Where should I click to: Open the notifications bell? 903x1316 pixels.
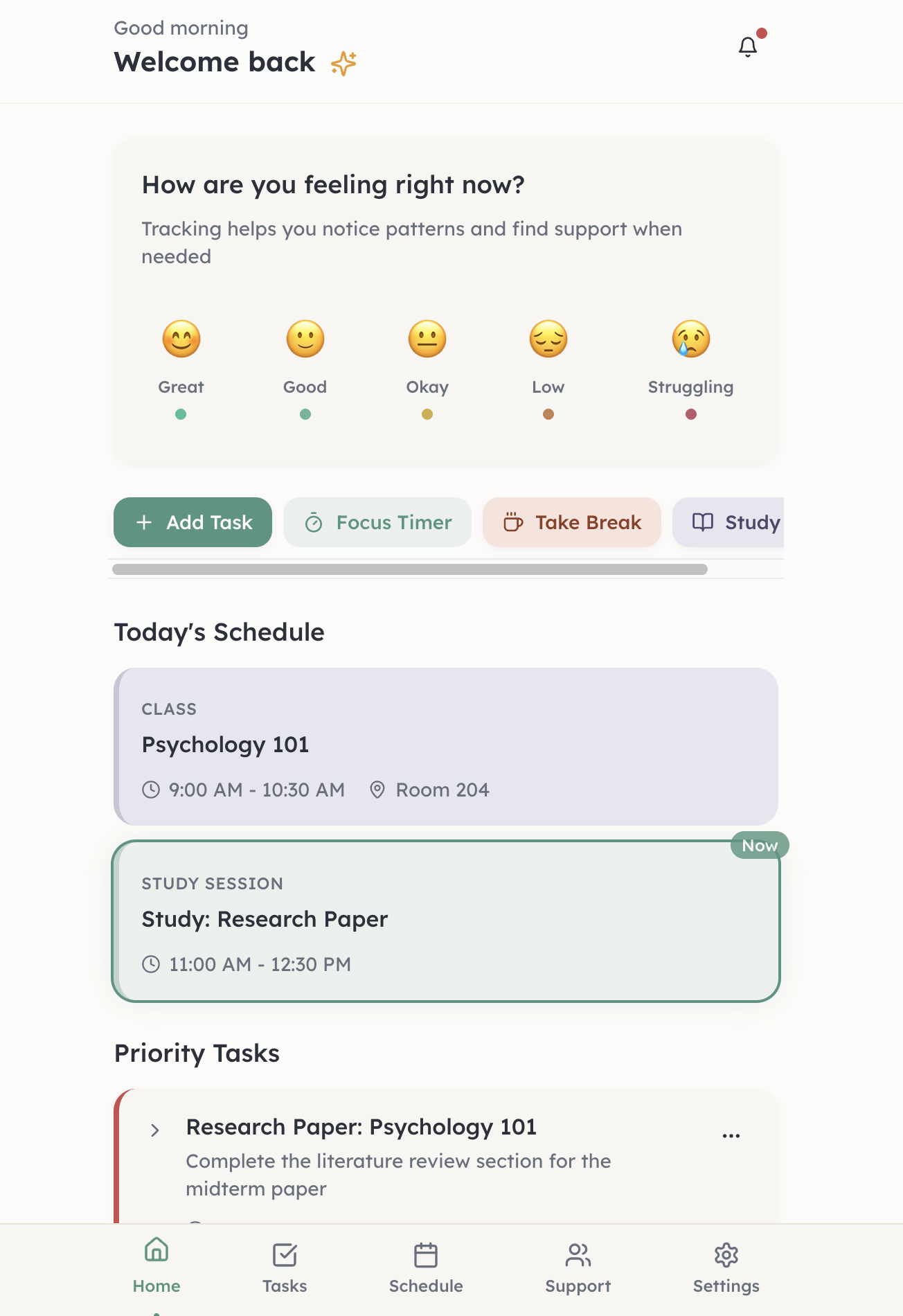pyautogui.click(x=748, y=47)
